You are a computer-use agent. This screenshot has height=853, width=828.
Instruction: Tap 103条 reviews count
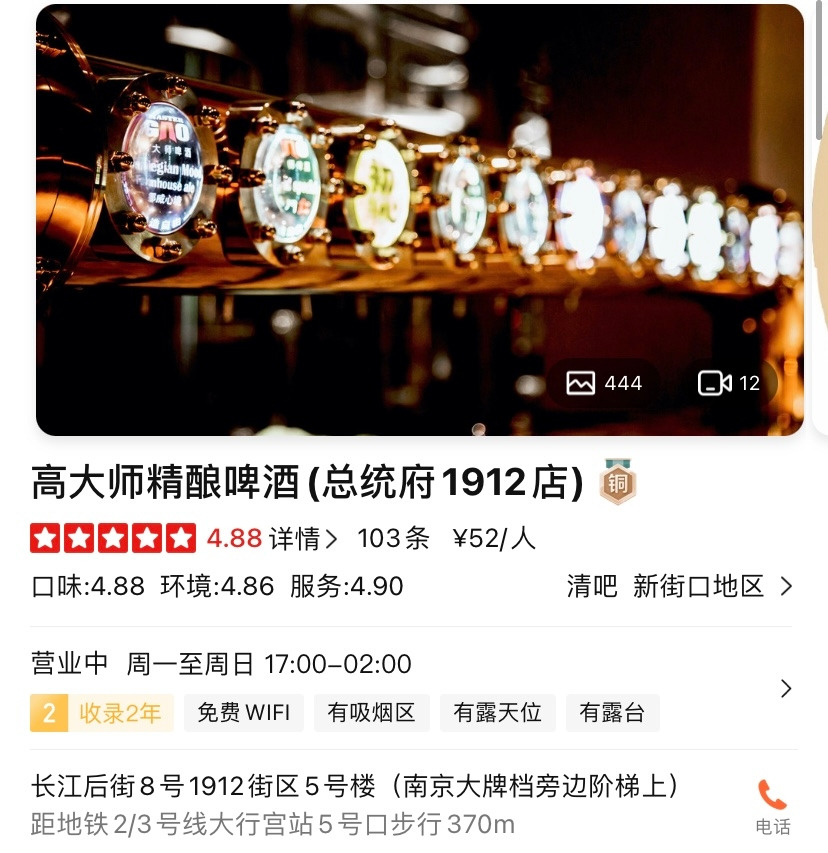pyautogui.click(x=393, y=539)
